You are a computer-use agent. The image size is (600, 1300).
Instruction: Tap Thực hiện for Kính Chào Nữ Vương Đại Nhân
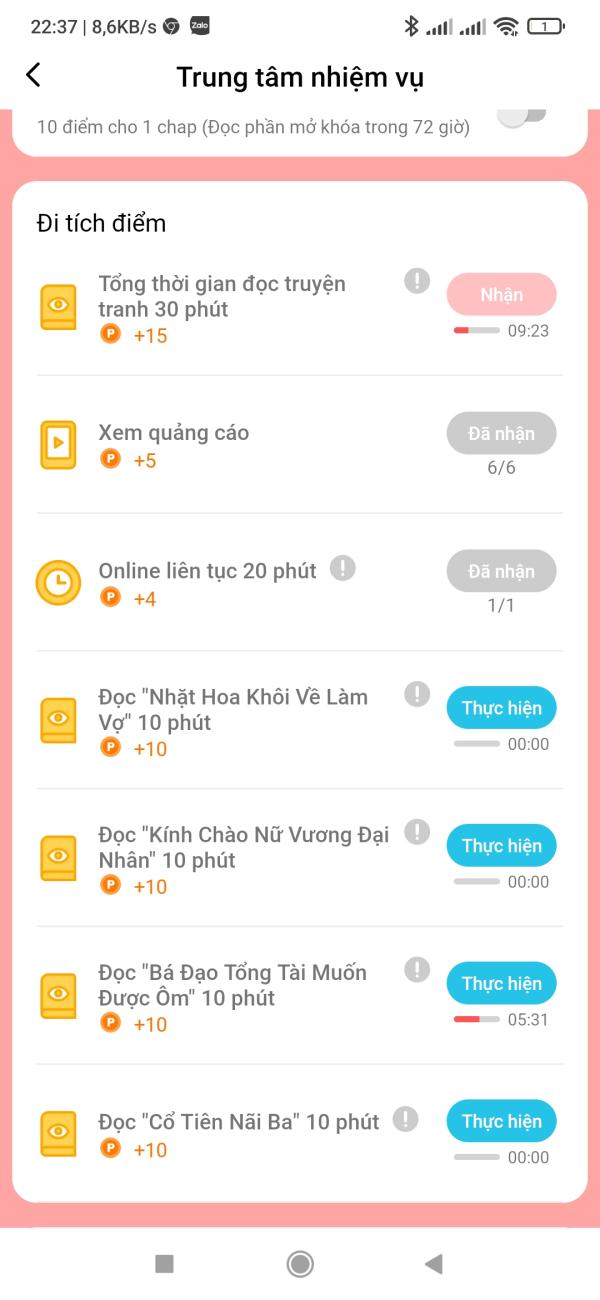pyautogui.click(x=501, y=846)
